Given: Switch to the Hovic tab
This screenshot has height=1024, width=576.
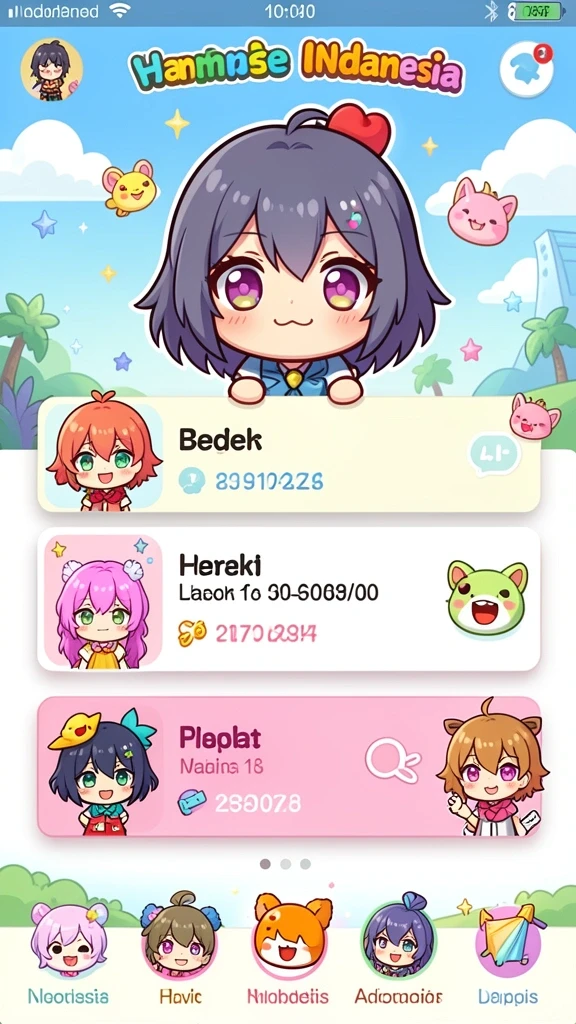Looking at the screenshot, I should [181, 951].
